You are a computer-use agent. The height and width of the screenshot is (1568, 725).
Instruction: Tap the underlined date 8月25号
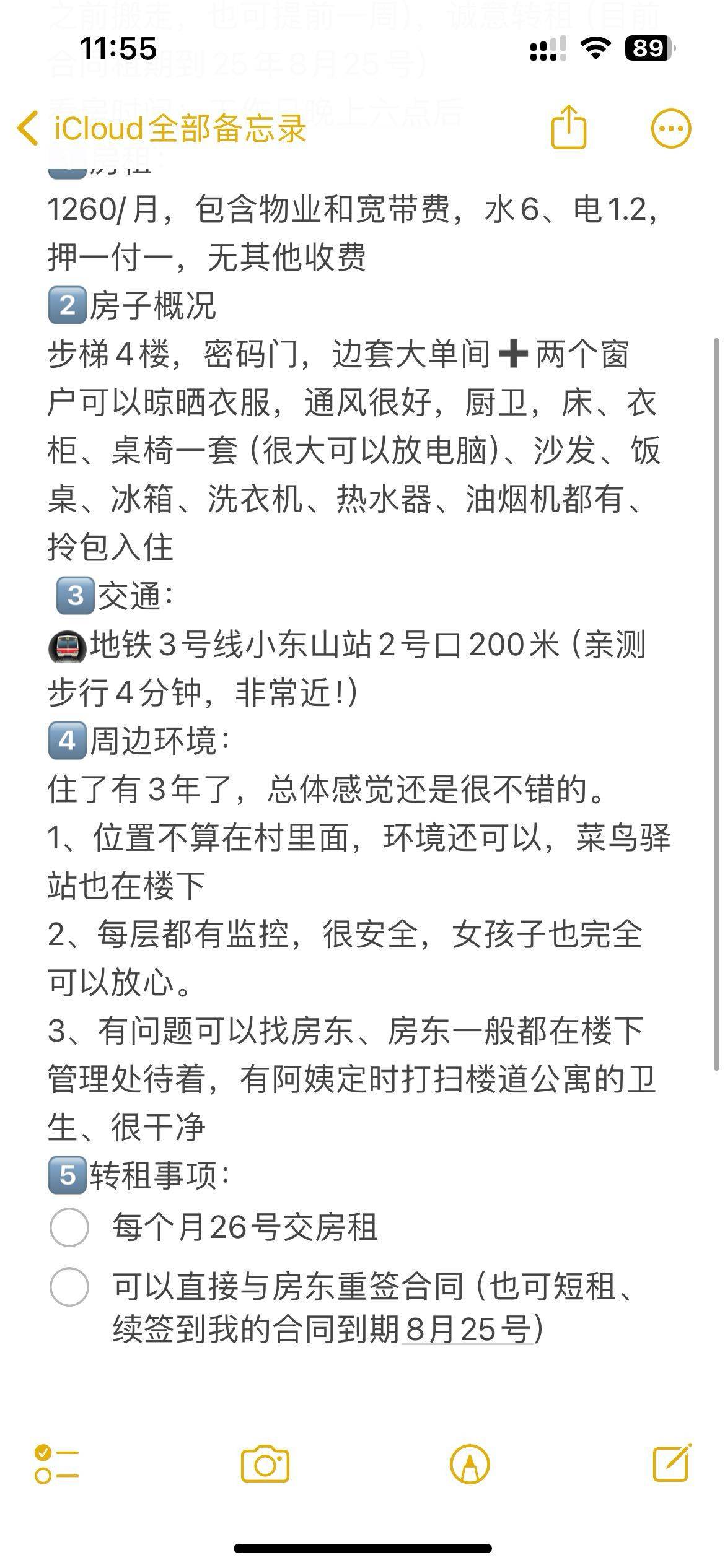[468, 1328]
